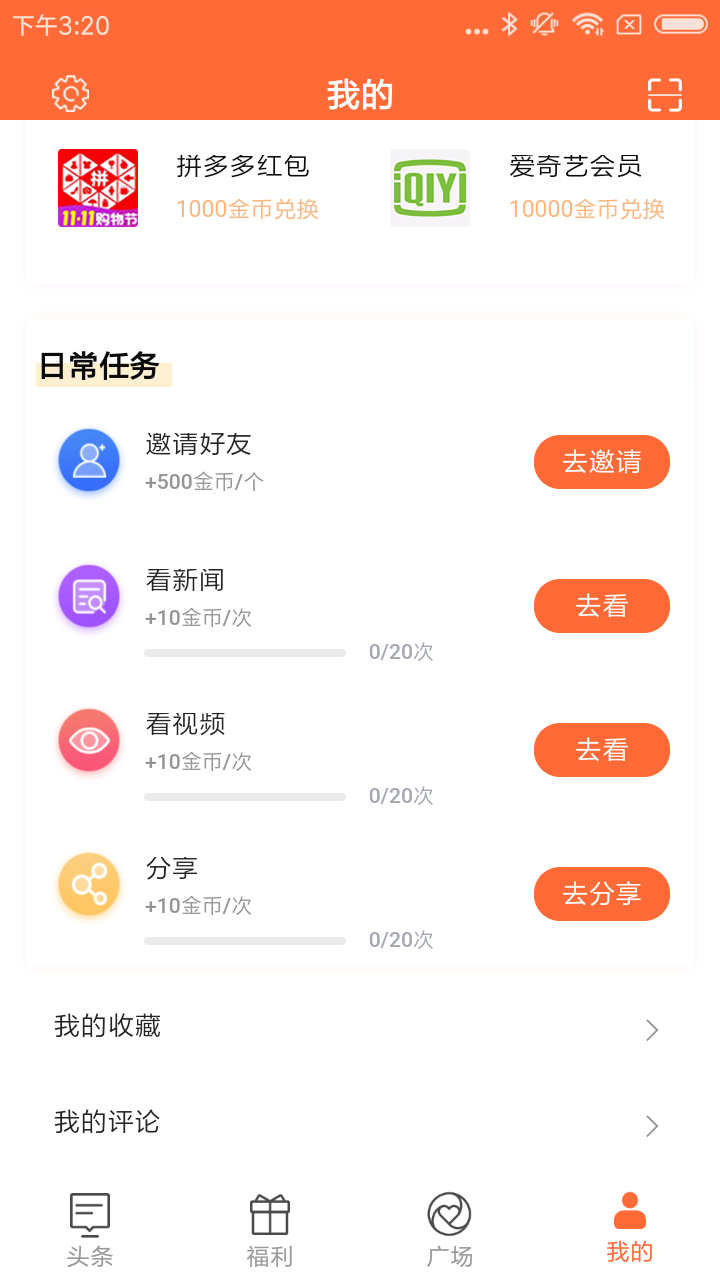The width and height of the screenshot is (720, 1280).
Task: Switch to the 头条 tab
Action: (x=90, y=1230)
